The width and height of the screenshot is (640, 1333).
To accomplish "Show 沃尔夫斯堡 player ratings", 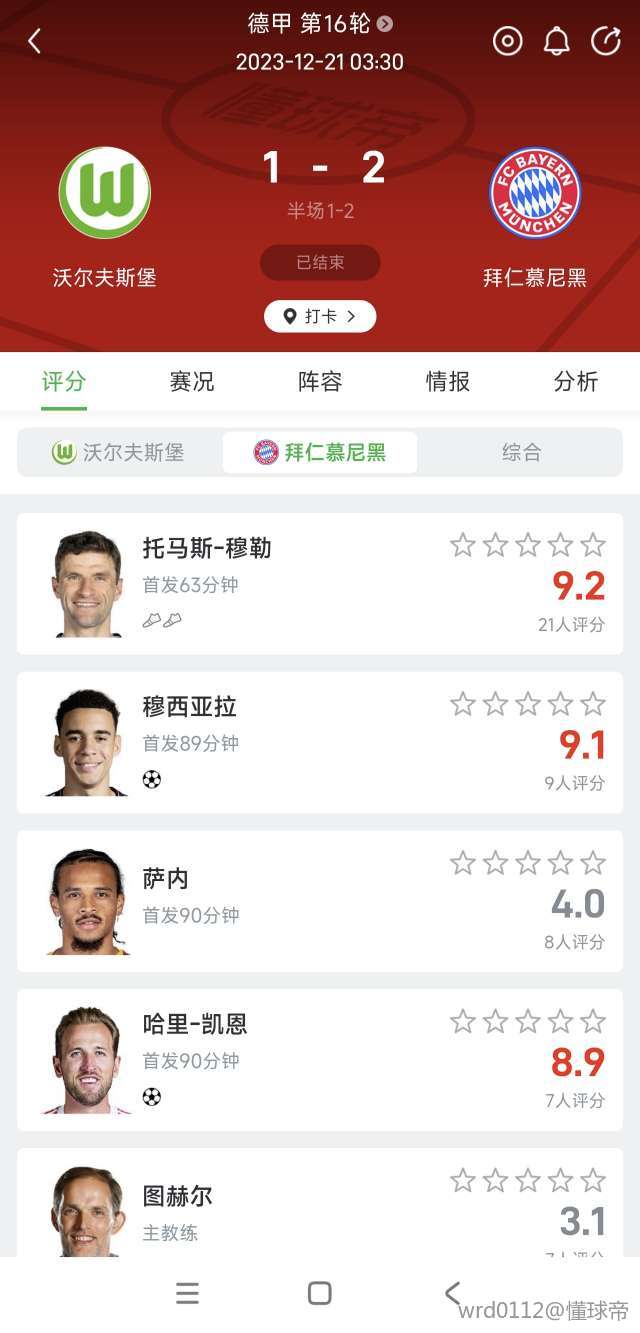I will click(x=119, y=453).
